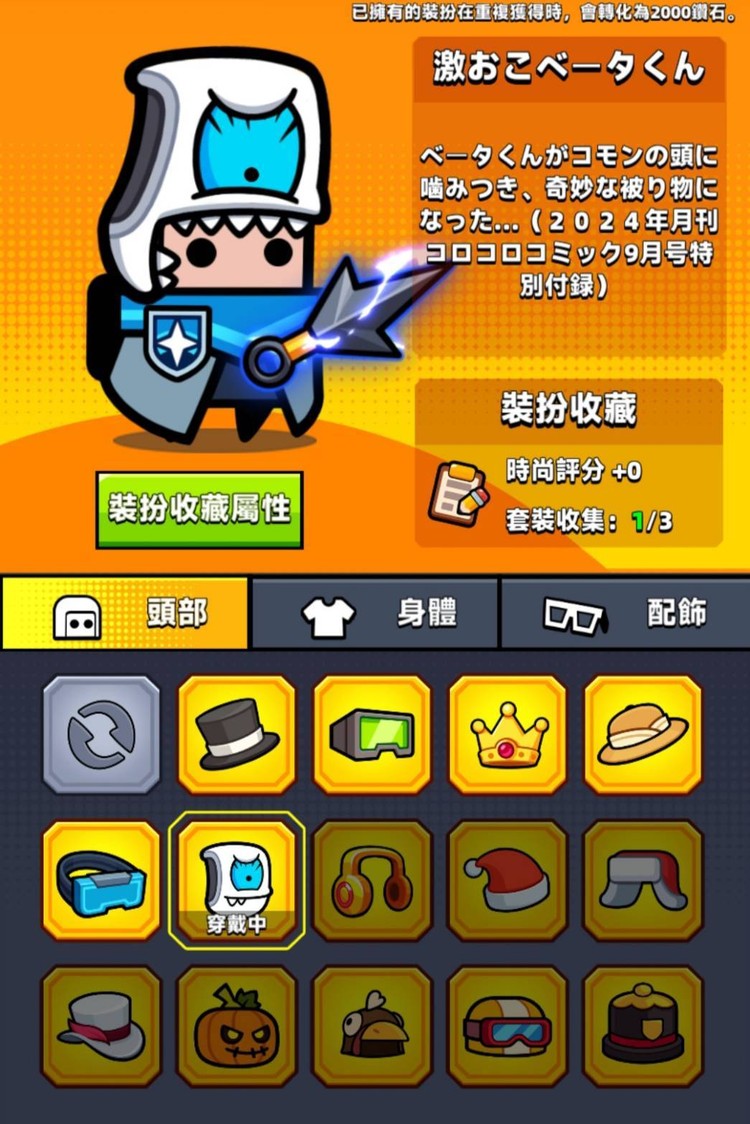Tap the gray reset/unequip tile

tap(101, 735)
